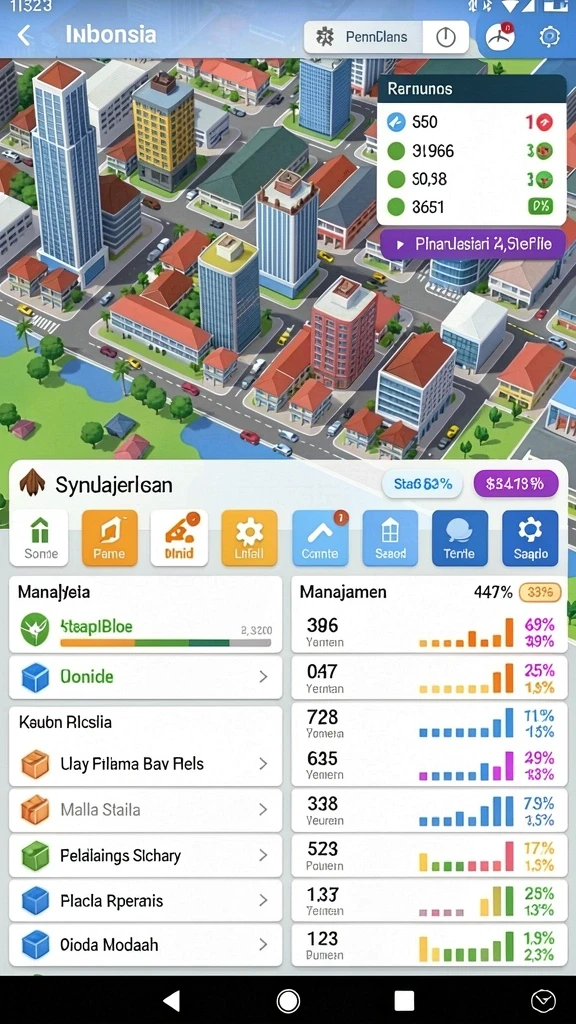
Task: Tap the purple Pinarulasiari banner
Action: click(x=472, y=244)
